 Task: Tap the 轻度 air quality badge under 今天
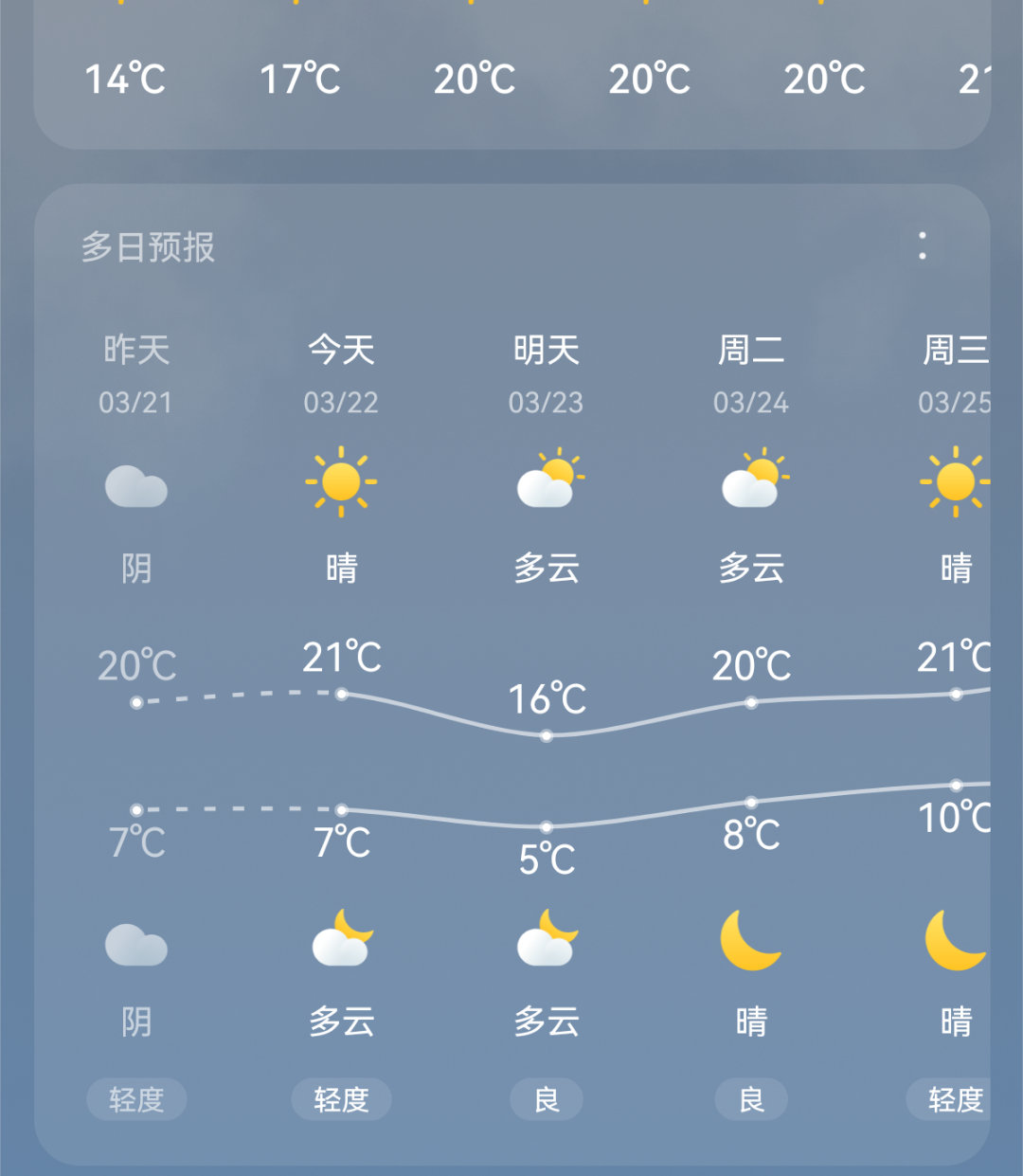341,1099
